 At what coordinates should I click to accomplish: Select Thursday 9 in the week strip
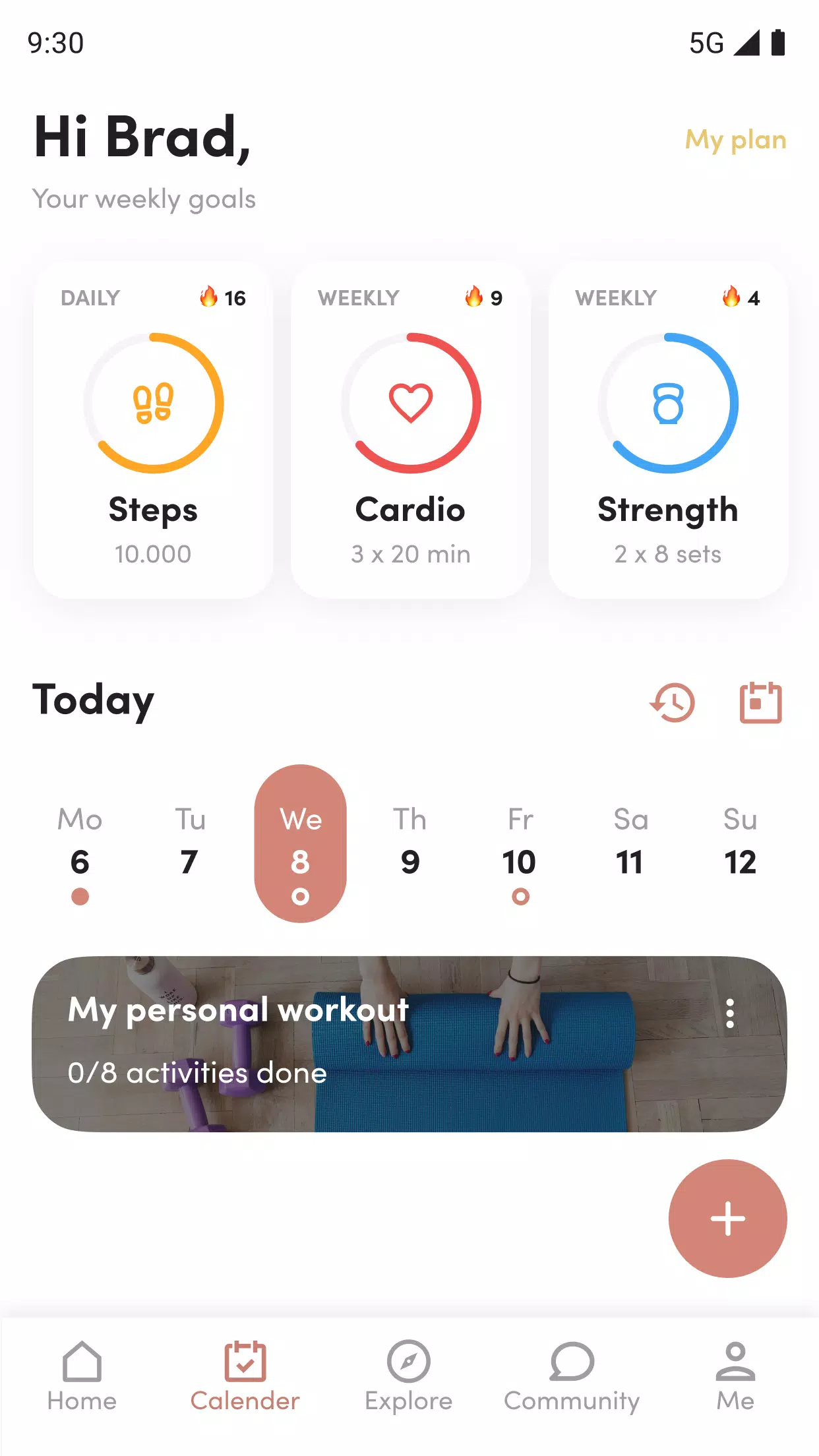410,844
